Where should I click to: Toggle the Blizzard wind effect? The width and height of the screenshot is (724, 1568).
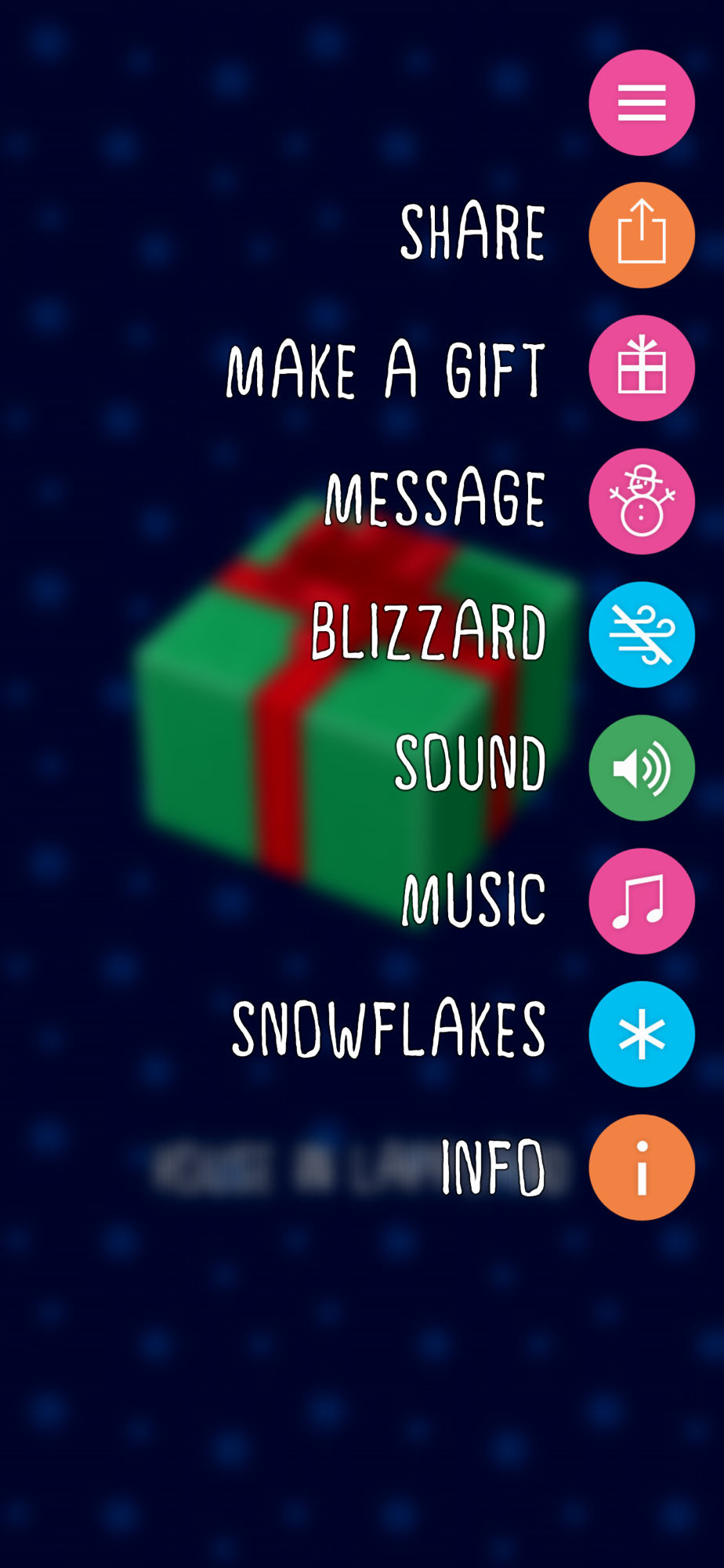641,635
